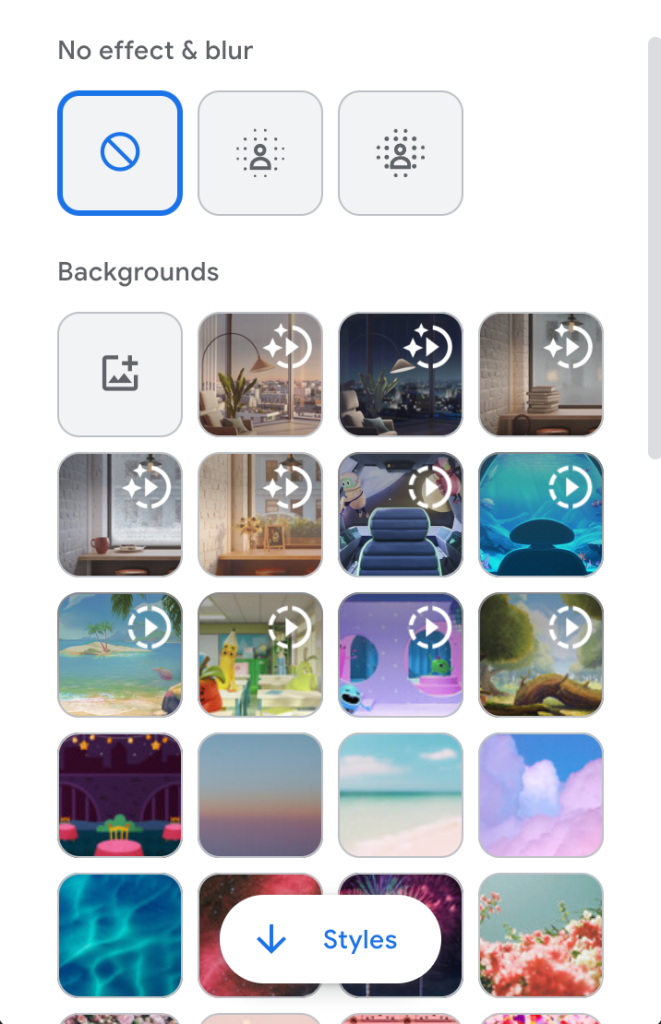Select the night rooftop cafe background

click(x=120, y=794)
